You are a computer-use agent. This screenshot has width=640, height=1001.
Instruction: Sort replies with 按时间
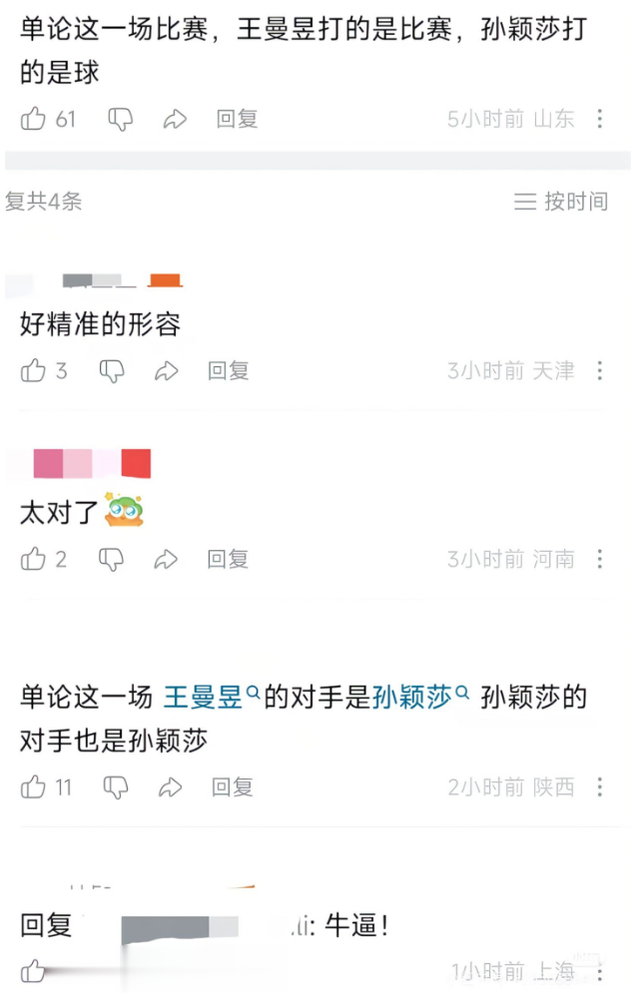point(561,201)
